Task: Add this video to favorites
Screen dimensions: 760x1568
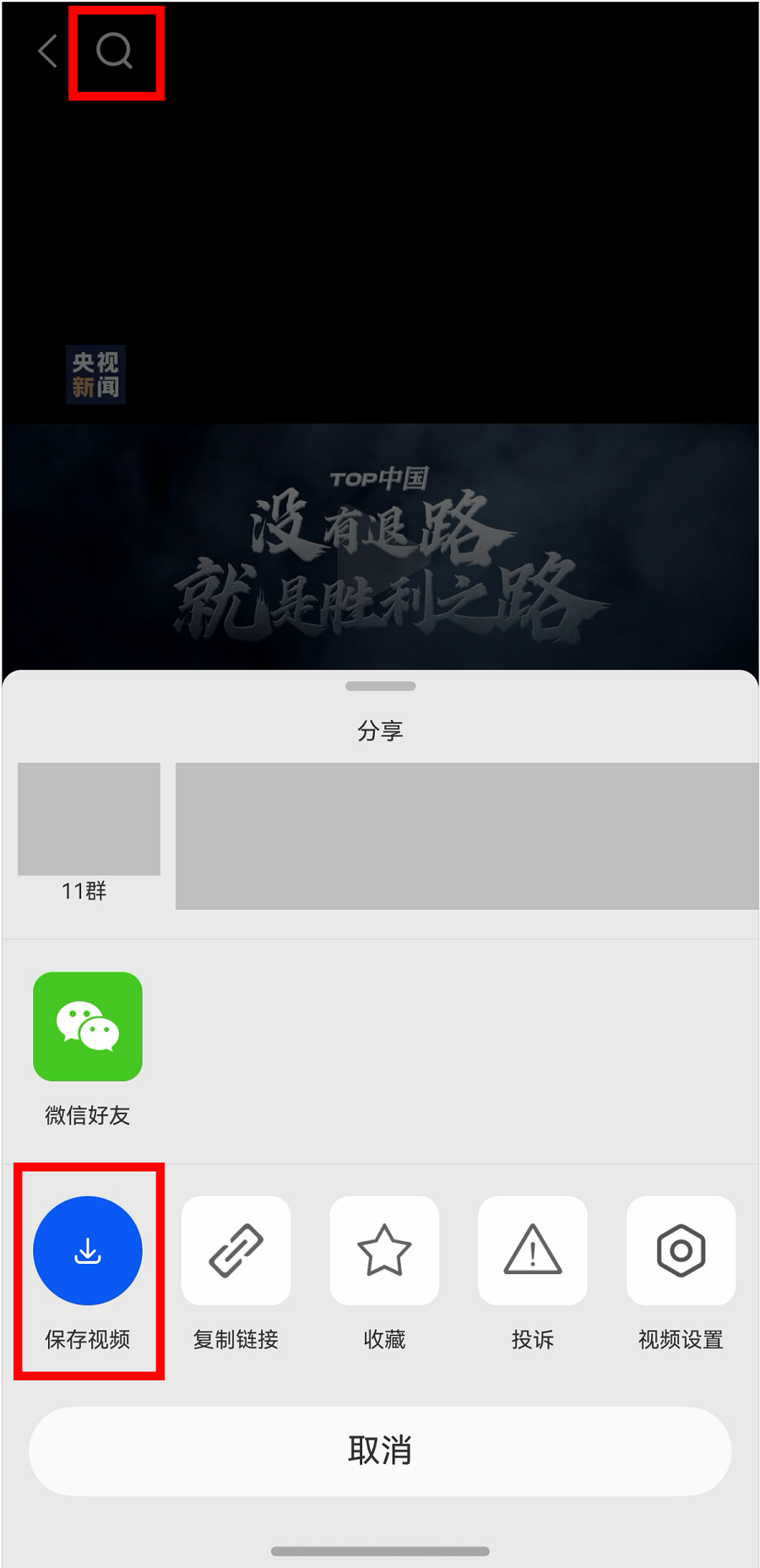Action: pos(384,1251)
